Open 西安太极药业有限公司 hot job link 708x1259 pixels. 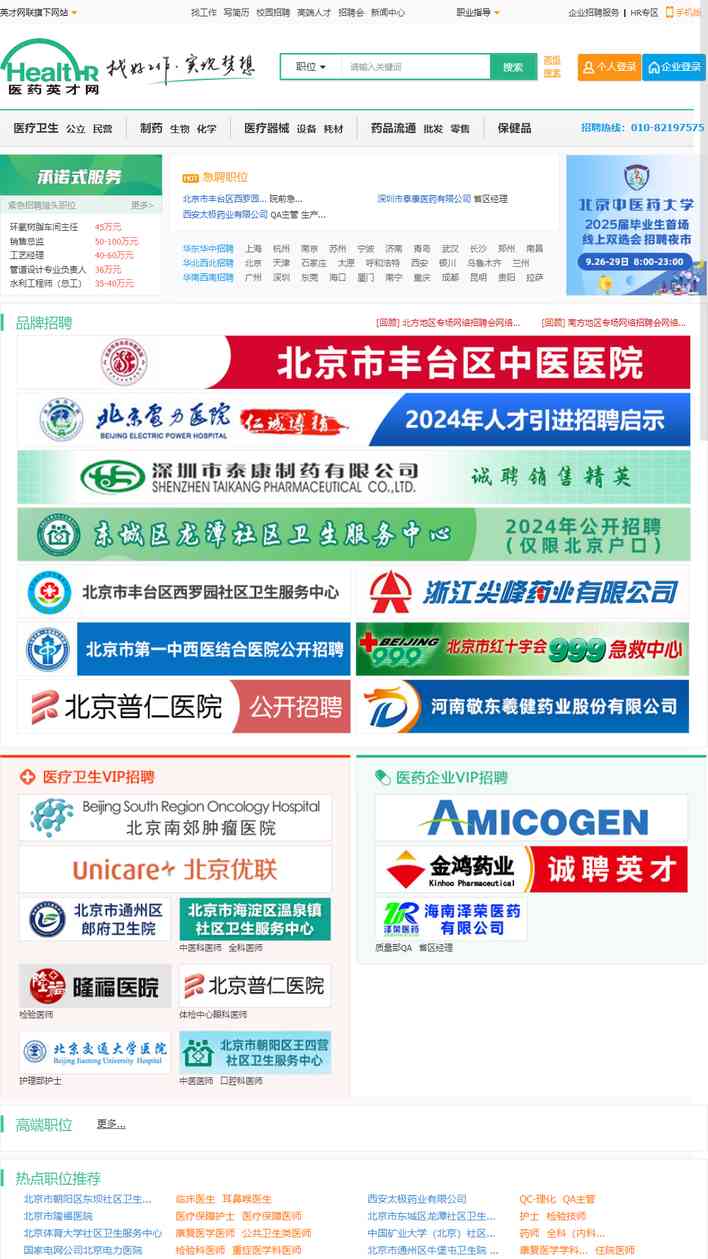click(x=416, y=1199)
